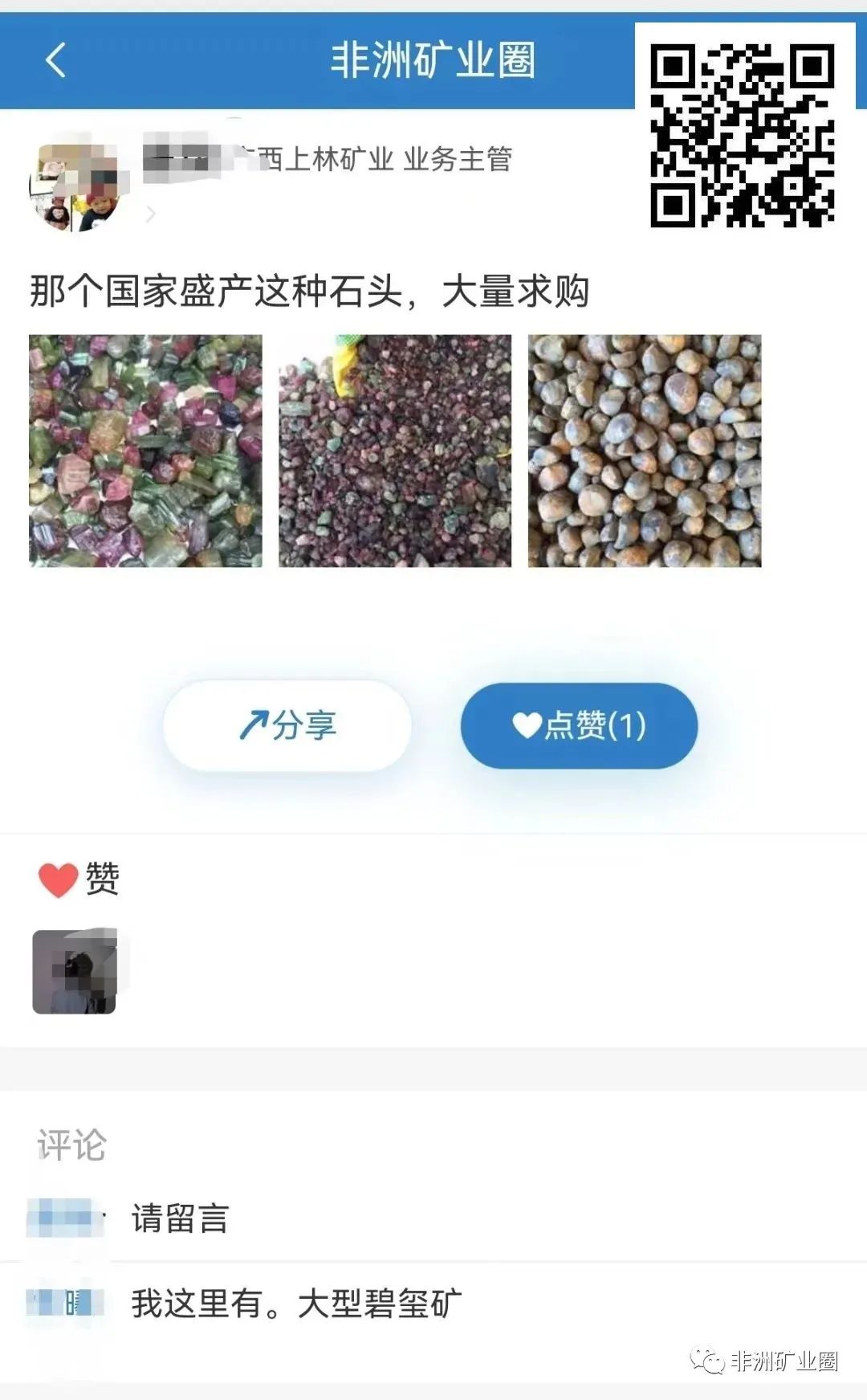Open the gray-brown pebbles photo

[x=644, y=451]
